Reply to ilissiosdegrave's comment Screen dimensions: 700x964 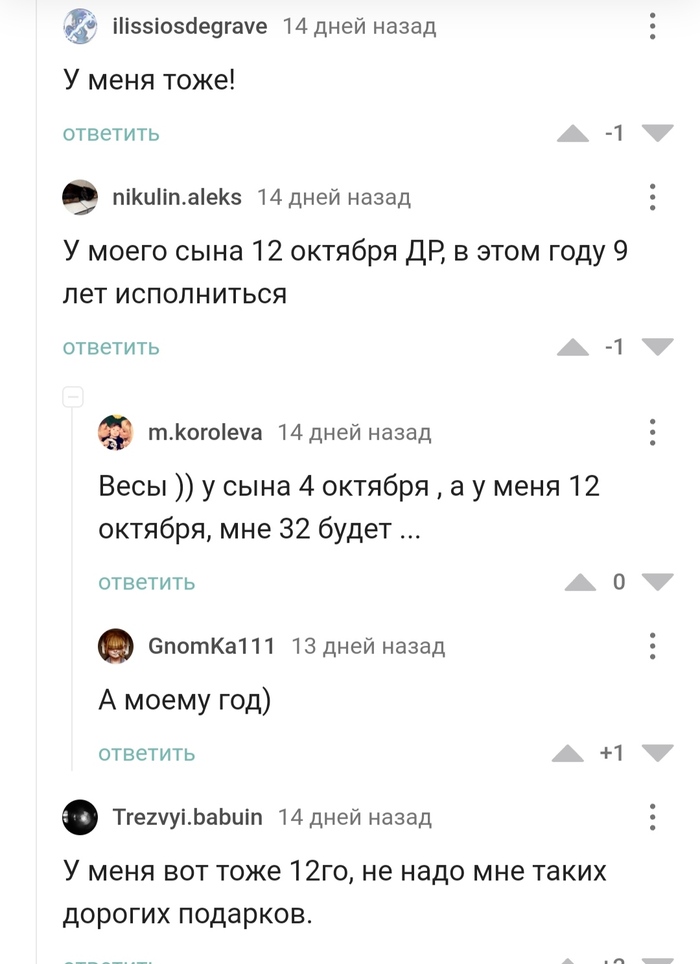point(111,133)
